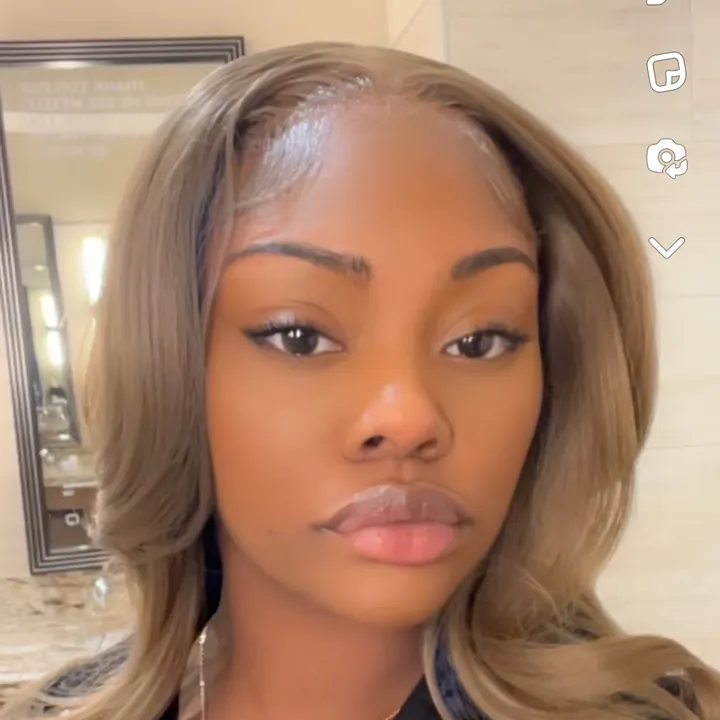Tap the dual camera icon

tap(666, 159)
